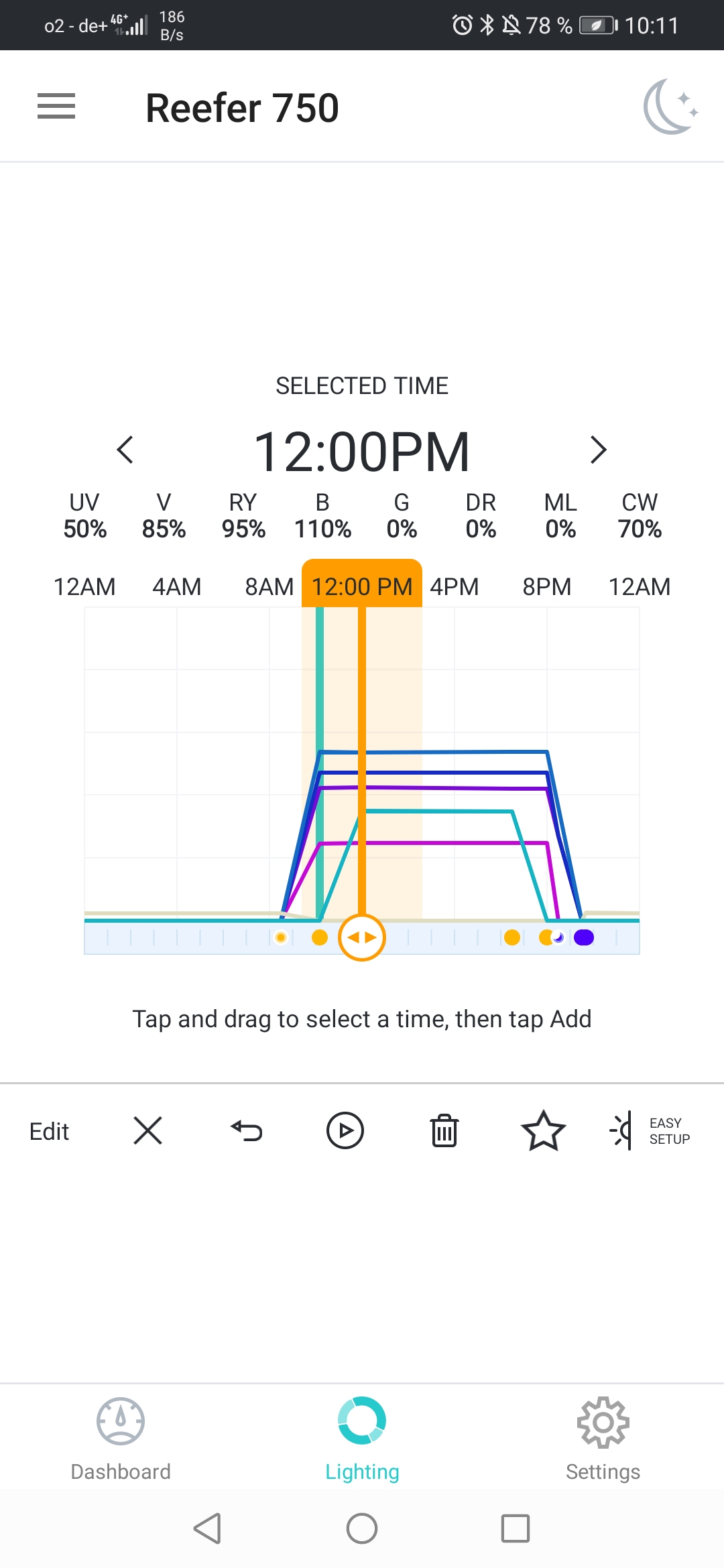Delete the selected time point

click(x=444, y=1131)
